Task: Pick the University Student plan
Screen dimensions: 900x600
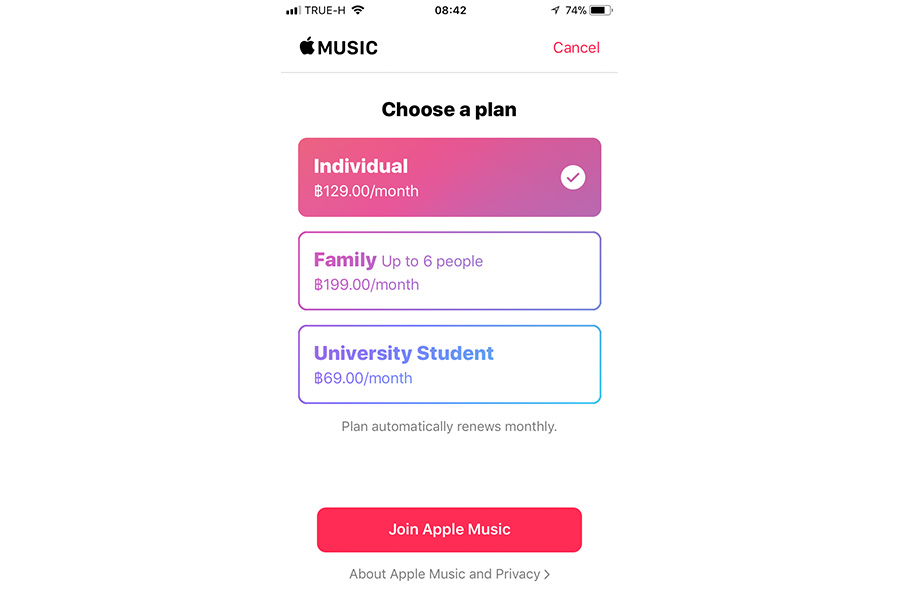Action: point(449,364)
